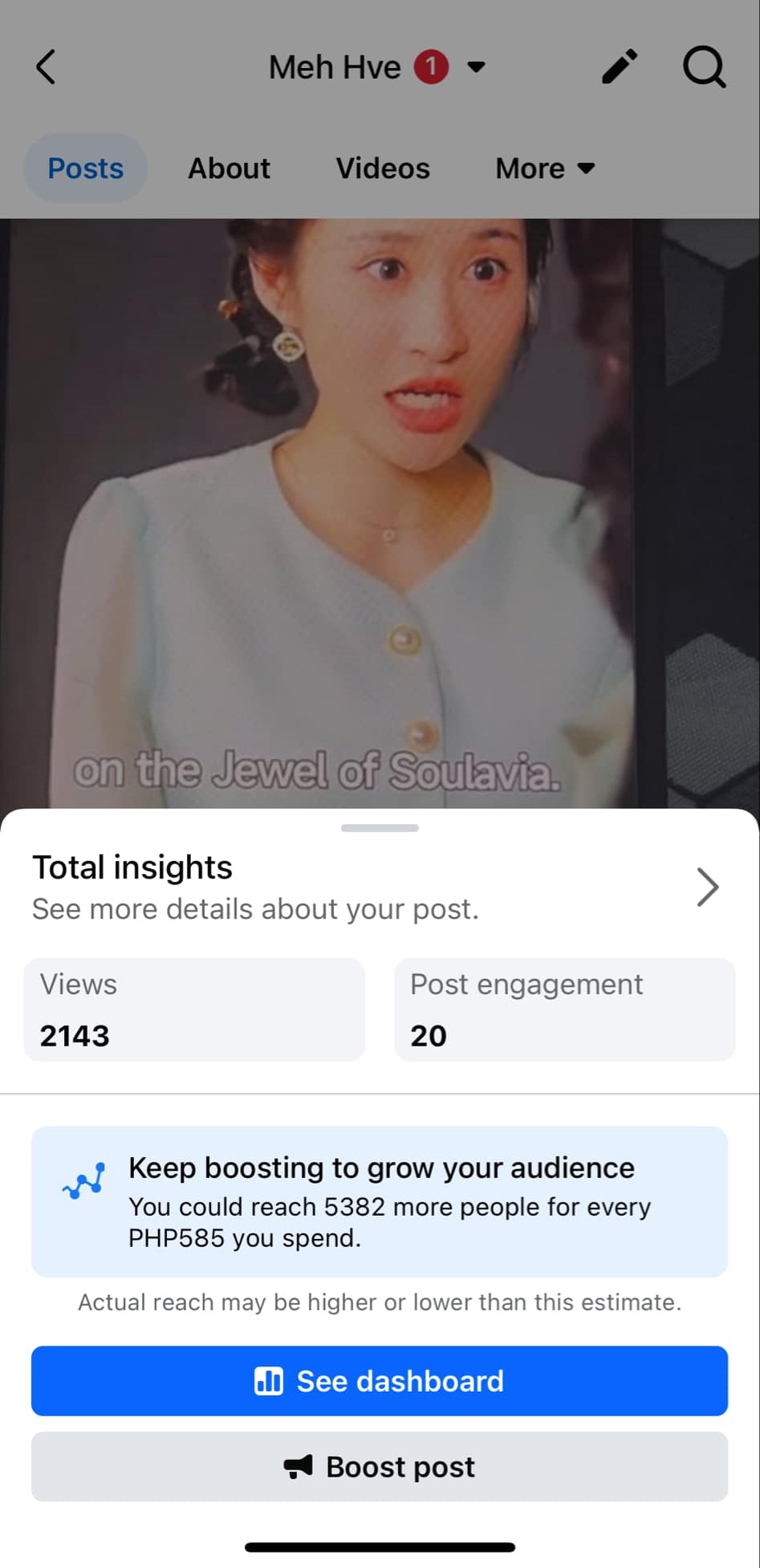
Task: Open search with the magnifier icon
Action: point(704,67)
